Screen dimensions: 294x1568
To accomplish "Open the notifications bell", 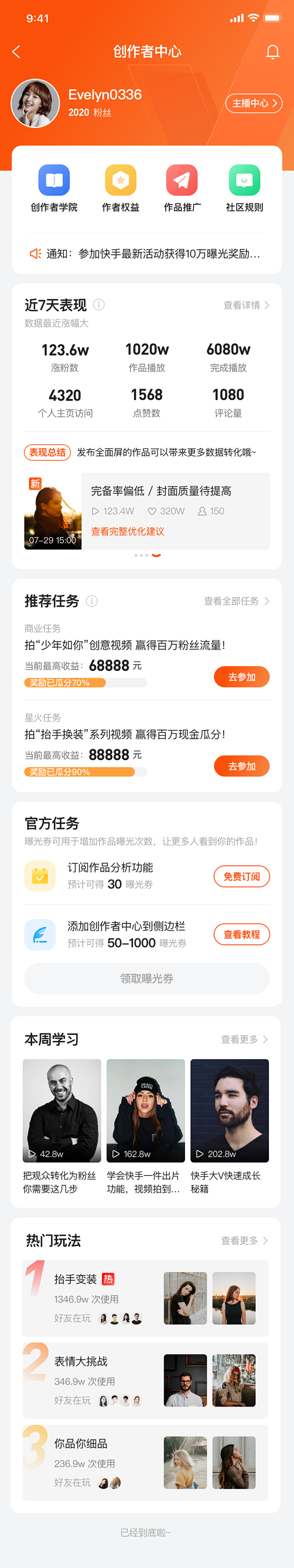I will click(x=273, y=52).
